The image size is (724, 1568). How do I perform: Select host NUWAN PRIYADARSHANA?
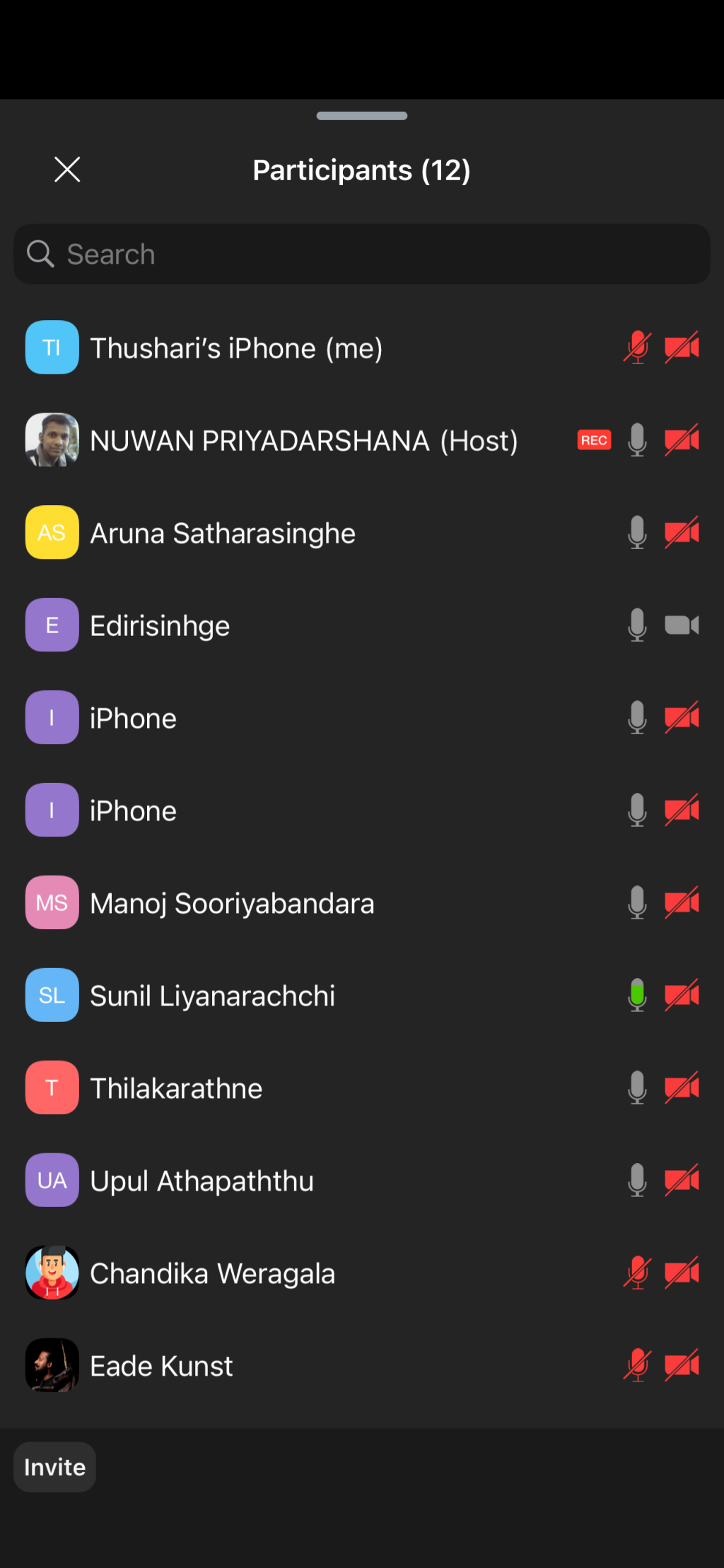click(362, 440)
